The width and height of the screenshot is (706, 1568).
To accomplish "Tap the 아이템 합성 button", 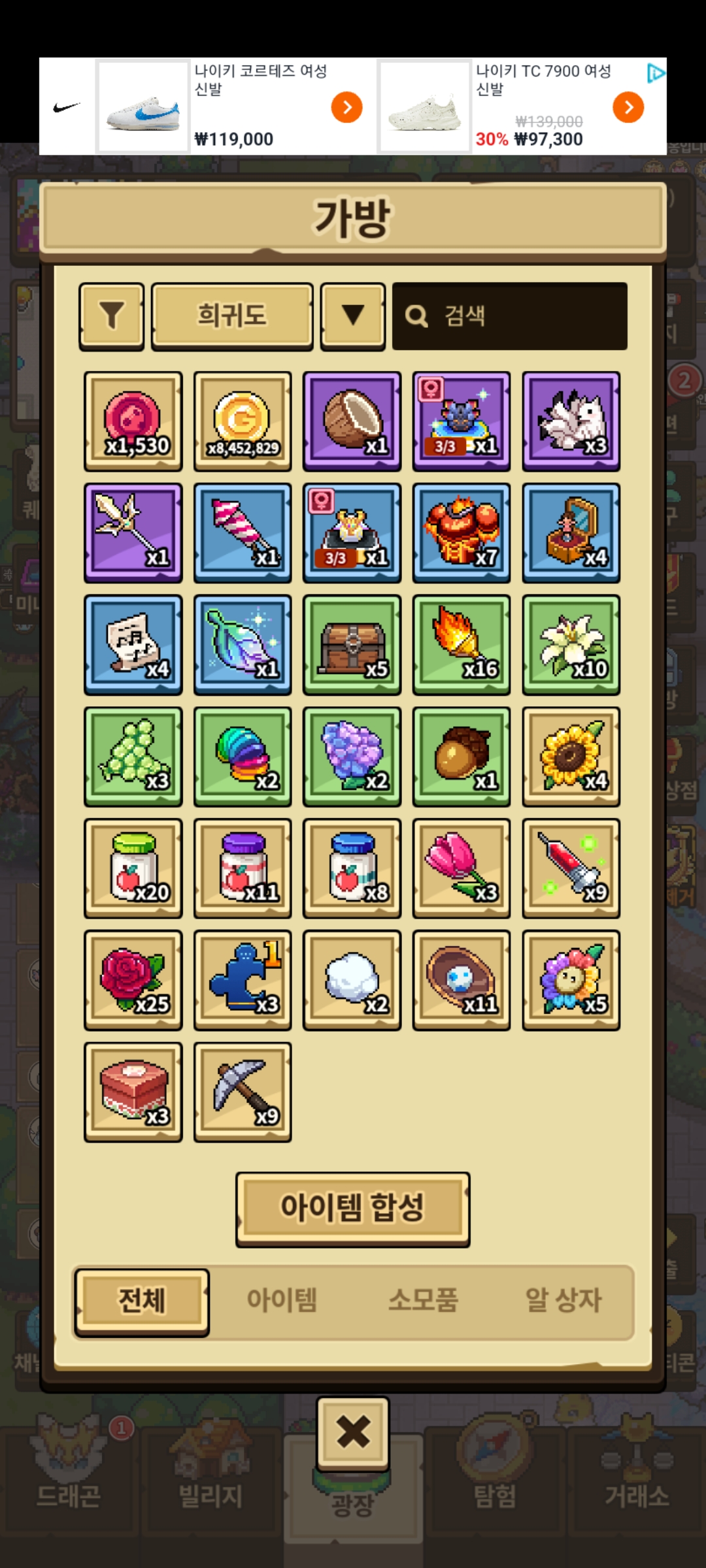I will (x=352, y=1209).
